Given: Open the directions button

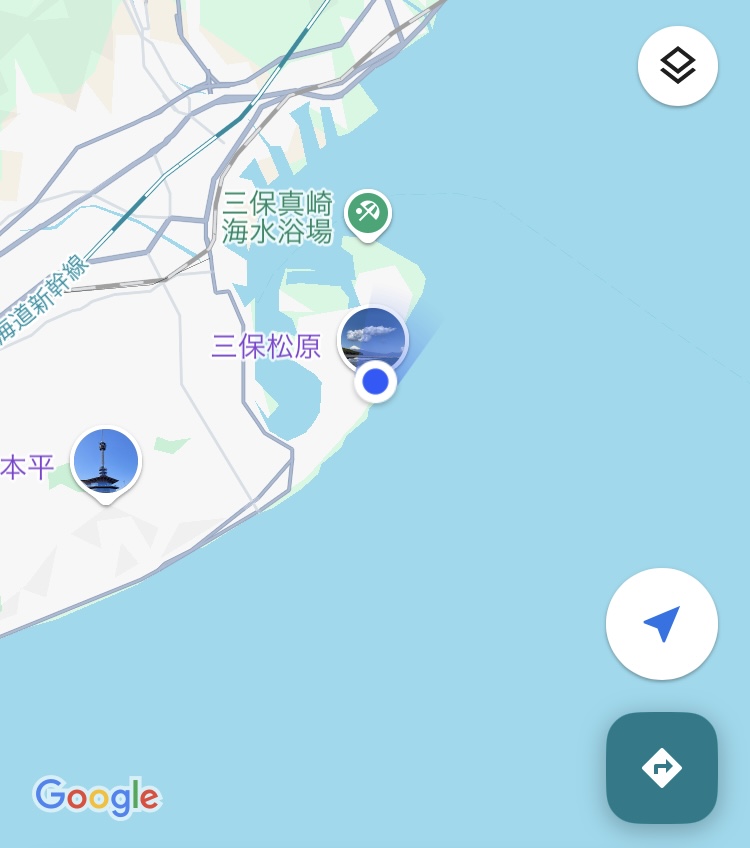Looking at the screenshot, I should click(x=661, y=768).
